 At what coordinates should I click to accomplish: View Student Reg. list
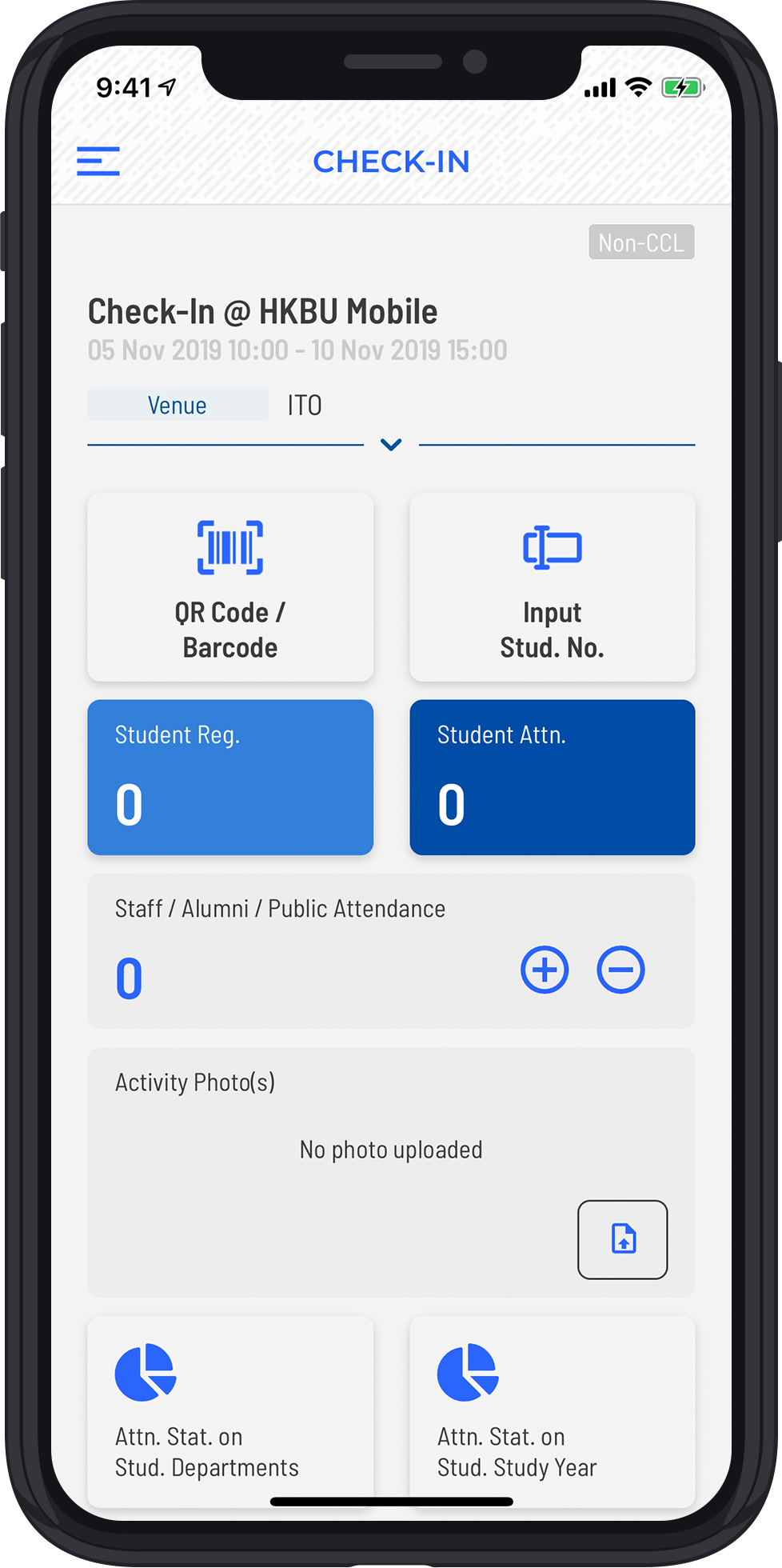point(230,777)
